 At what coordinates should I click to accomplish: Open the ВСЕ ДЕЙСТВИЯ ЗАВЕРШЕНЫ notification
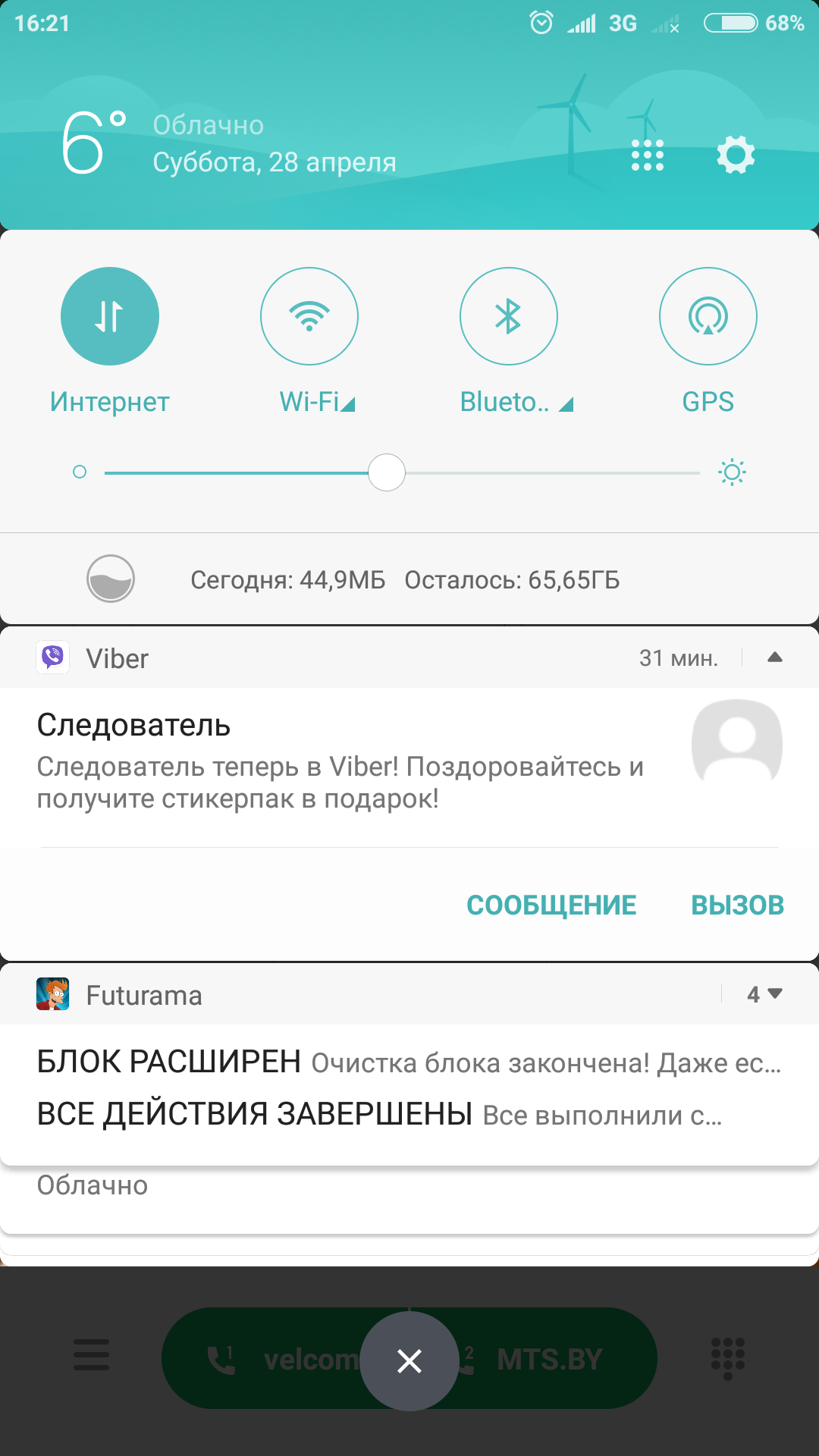click(x=379, y=1115)
